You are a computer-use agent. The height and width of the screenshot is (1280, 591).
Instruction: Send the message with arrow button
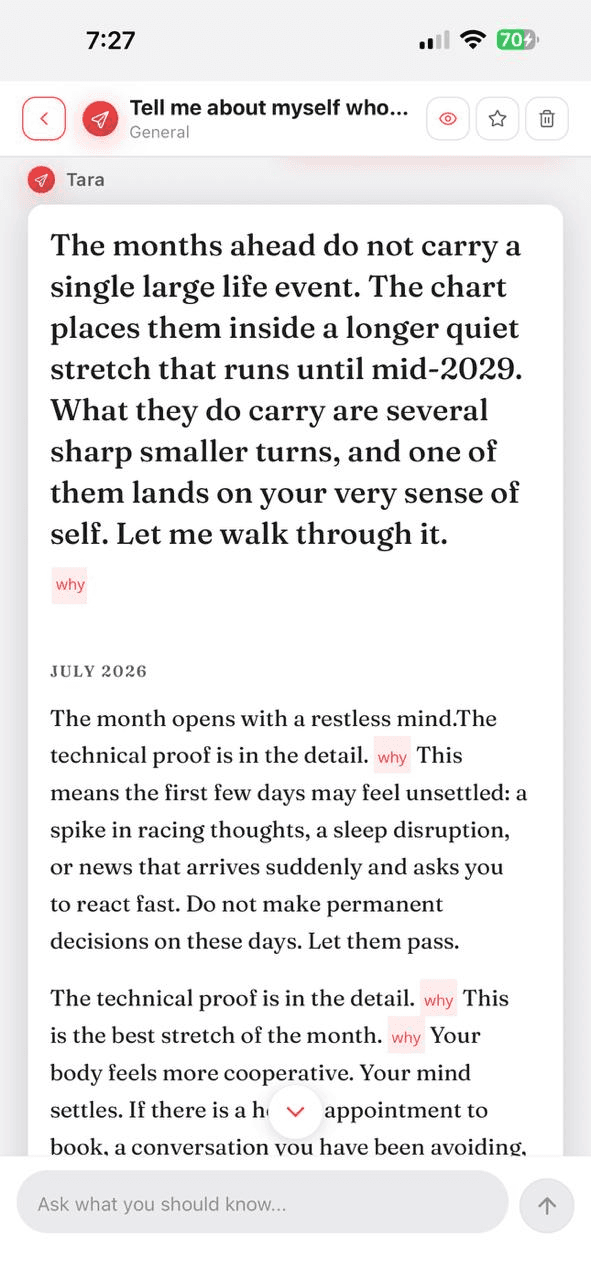tap(547, 1206)
